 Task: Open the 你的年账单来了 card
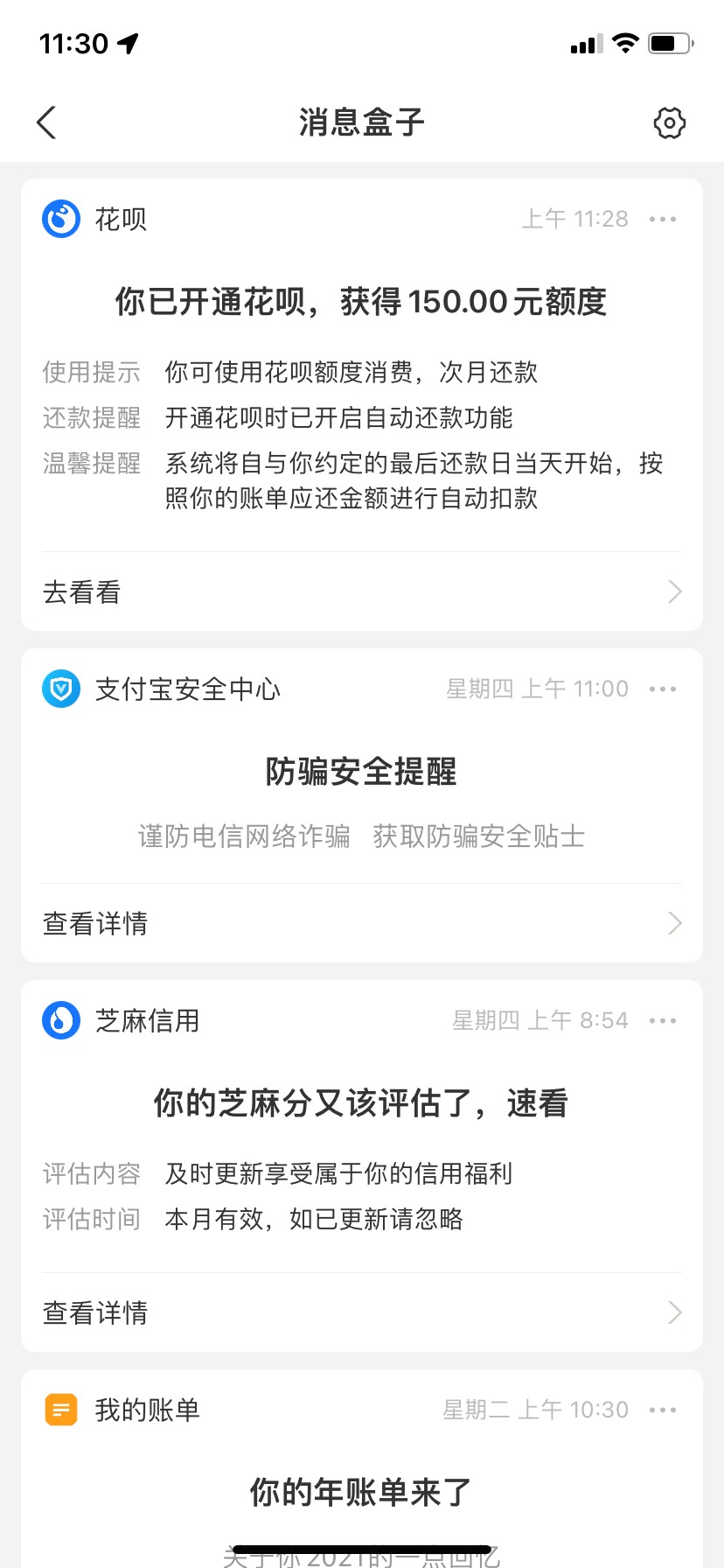tap(362, 1469)
